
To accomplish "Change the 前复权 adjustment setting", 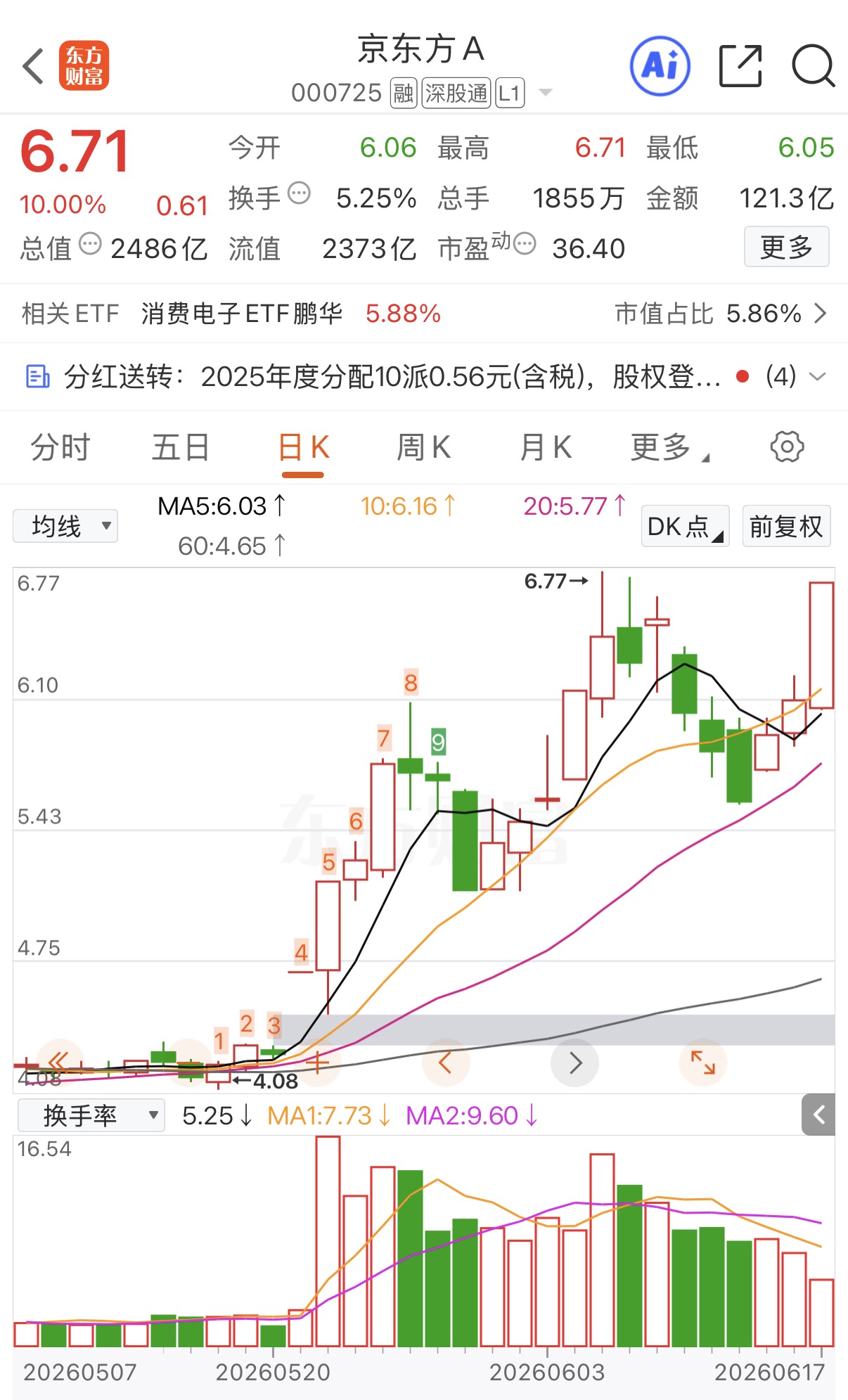I will click(x=786, y=526).
